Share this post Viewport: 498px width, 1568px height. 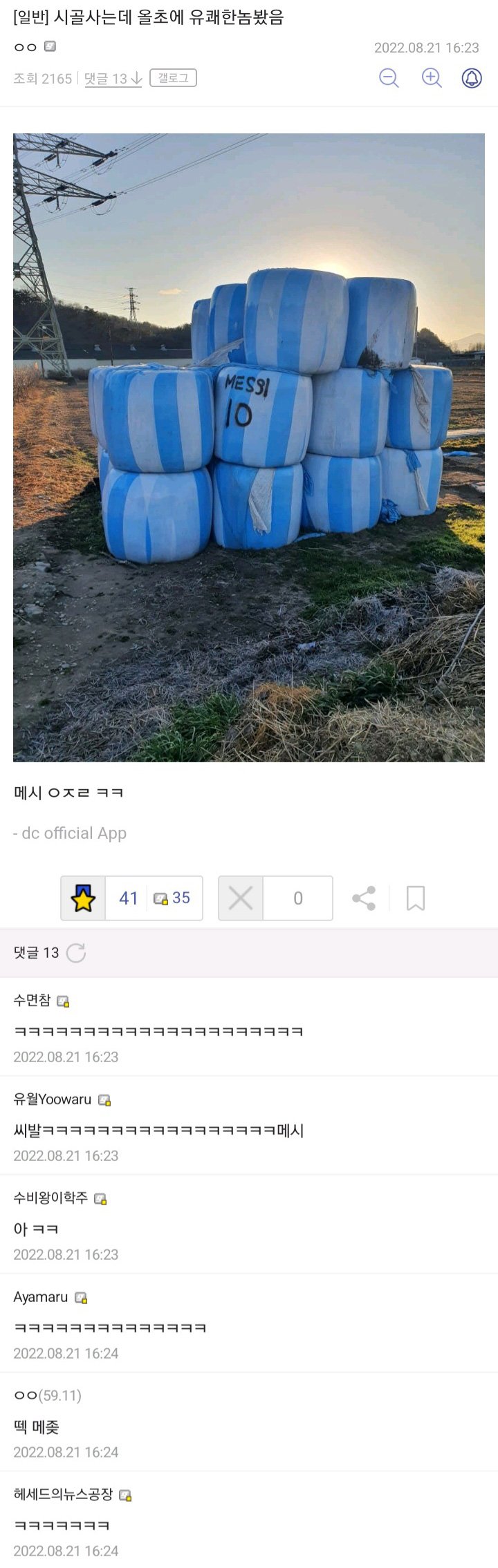click(364, 898)
